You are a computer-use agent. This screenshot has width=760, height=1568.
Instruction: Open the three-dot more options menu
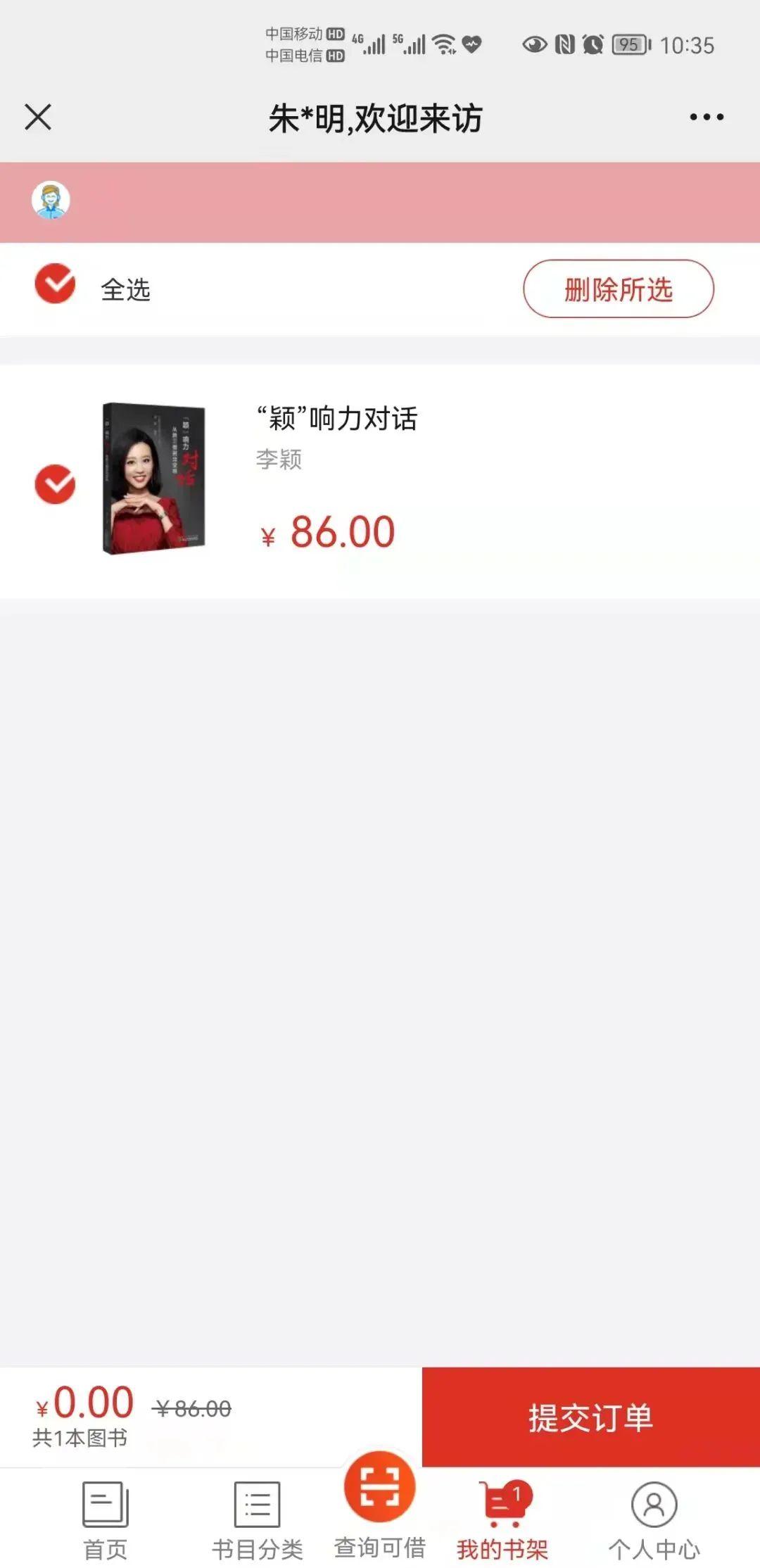[x=707, y=117]
